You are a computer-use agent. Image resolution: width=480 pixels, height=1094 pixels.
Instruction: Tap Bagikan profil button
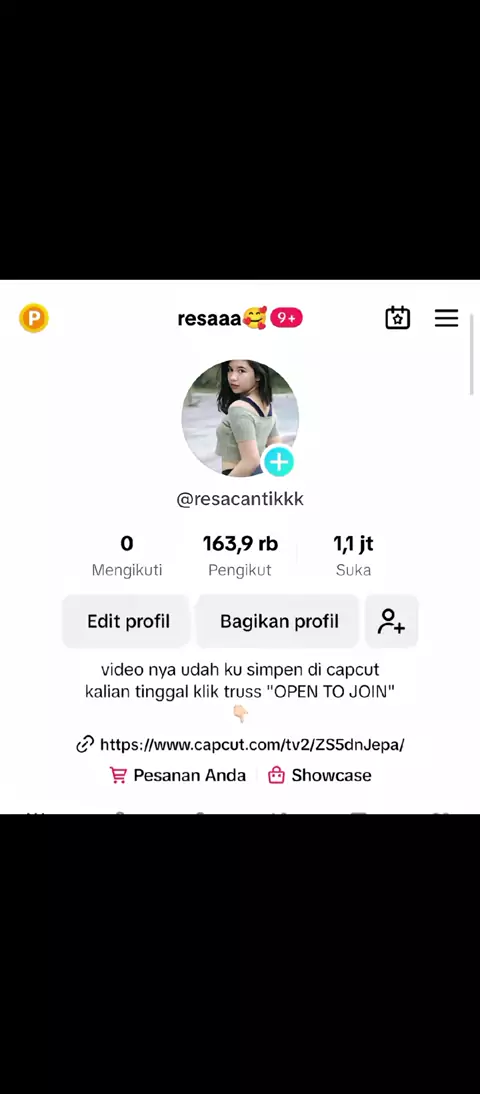[x=279, y=621]
